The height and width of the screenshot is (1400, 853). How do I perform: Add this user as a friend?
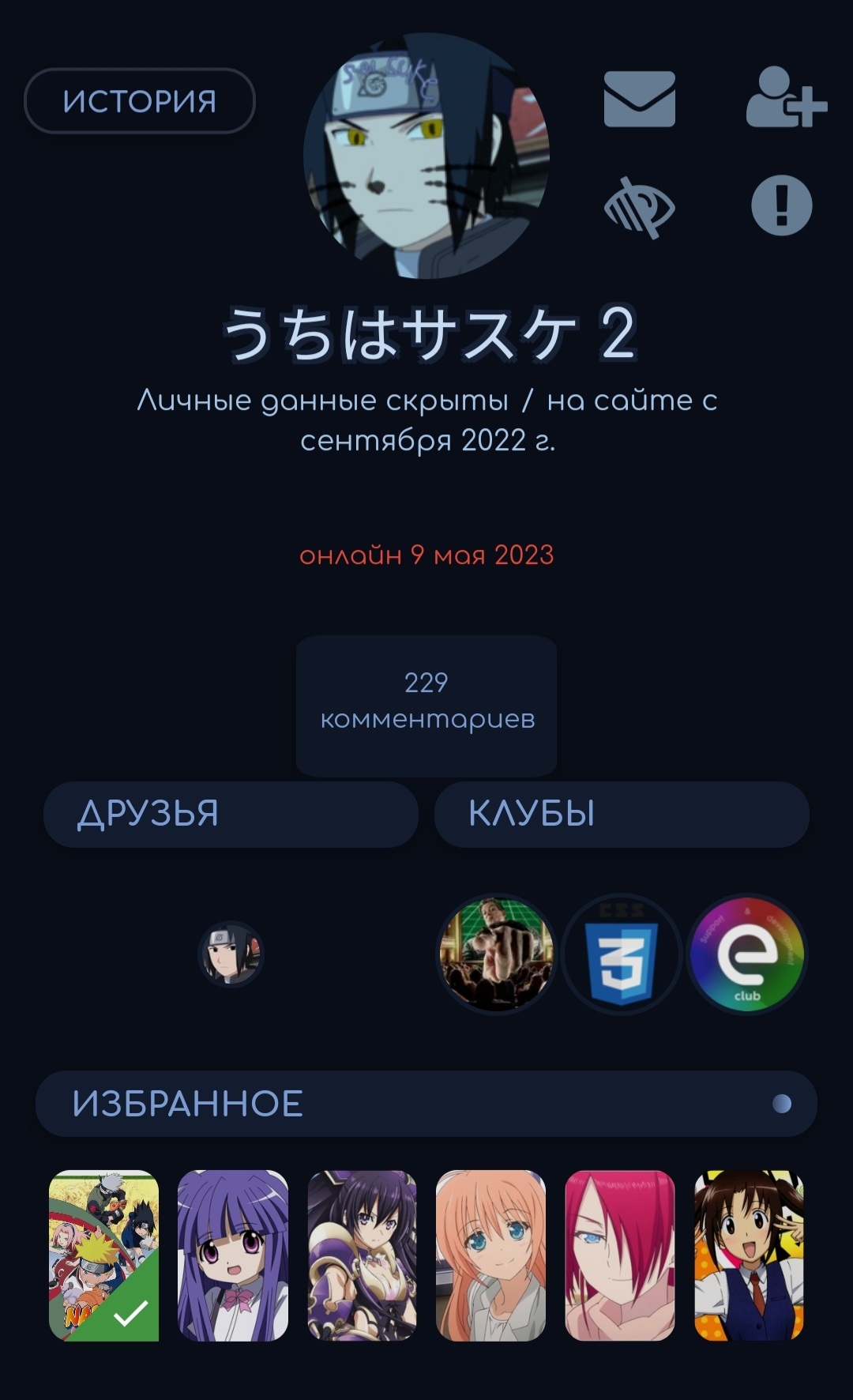point(785,99)
